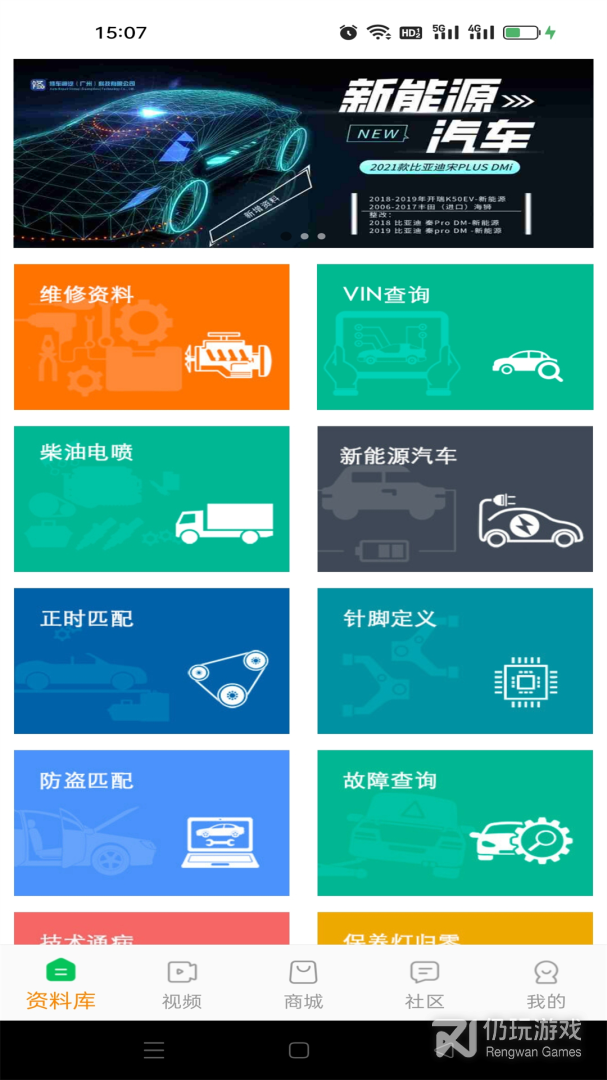The height and width of the screenshot is (1080, 607).
Task: Open the 我的 profile tab
Action: click(546, 984)
